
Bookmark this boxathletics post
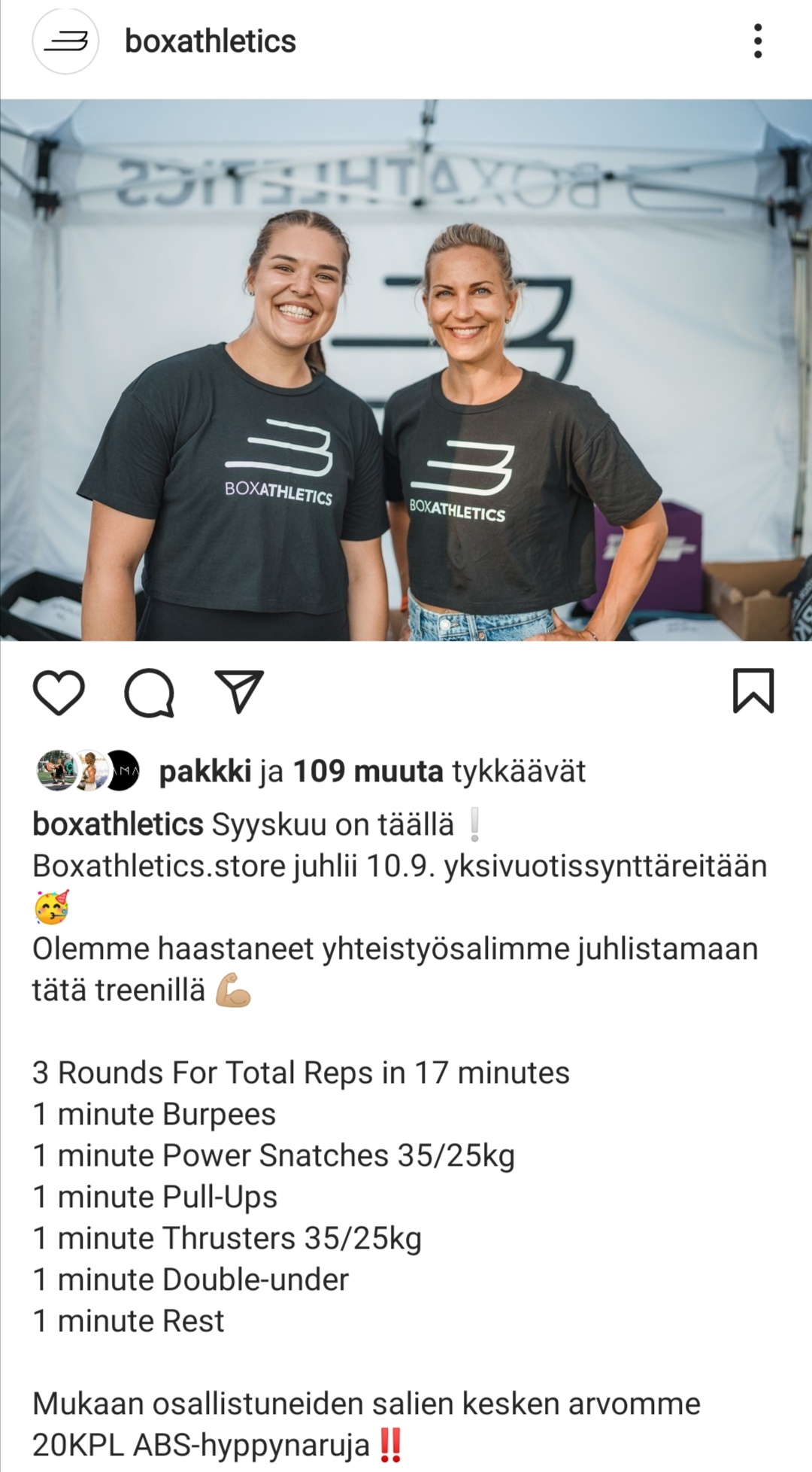[x=753, y=690]
